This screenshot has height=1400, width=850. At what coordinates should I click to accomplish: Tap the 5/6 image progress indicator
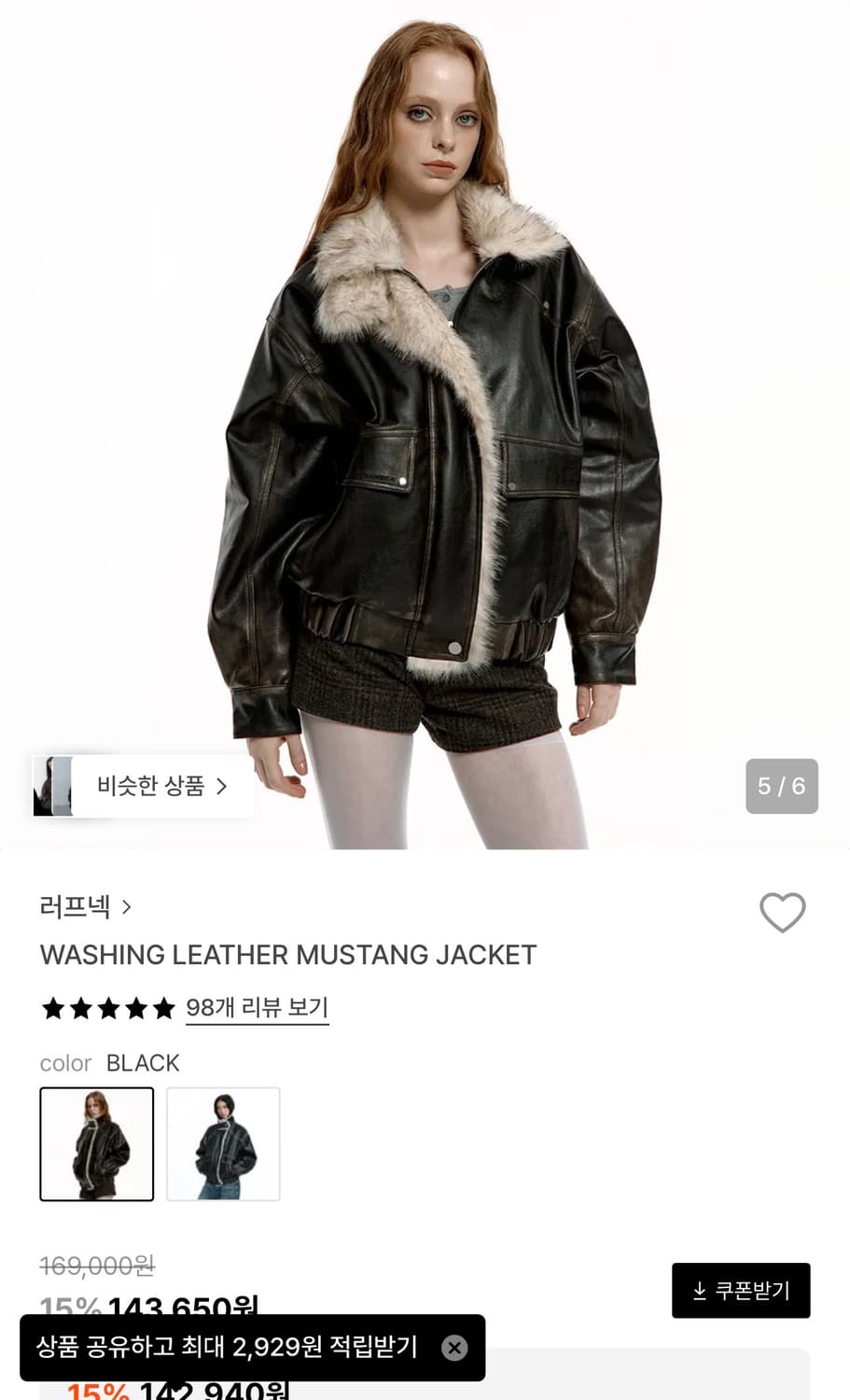pyautogui.click(x=780, y=787)
